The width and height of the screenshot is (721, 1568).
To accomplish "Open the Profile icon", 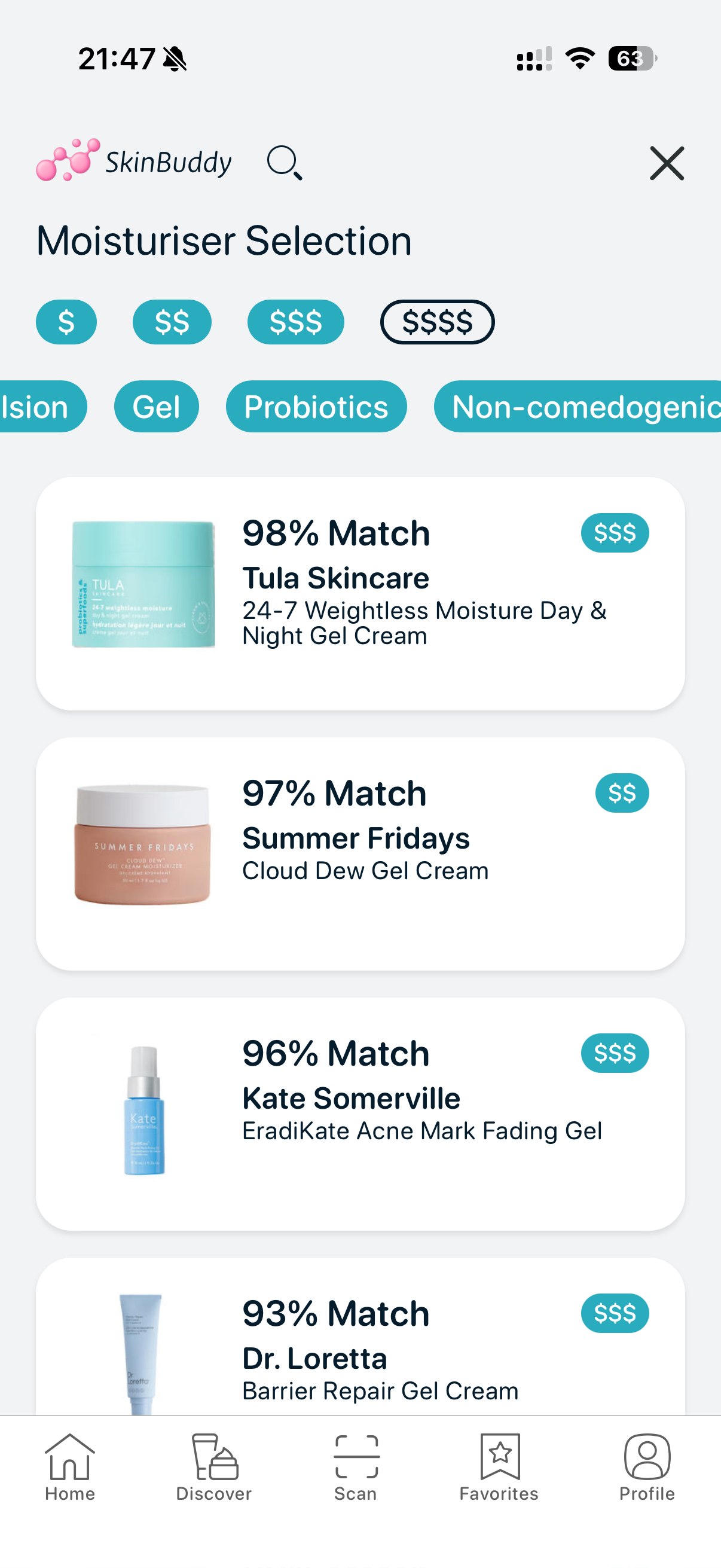I will pos(647,1476).
